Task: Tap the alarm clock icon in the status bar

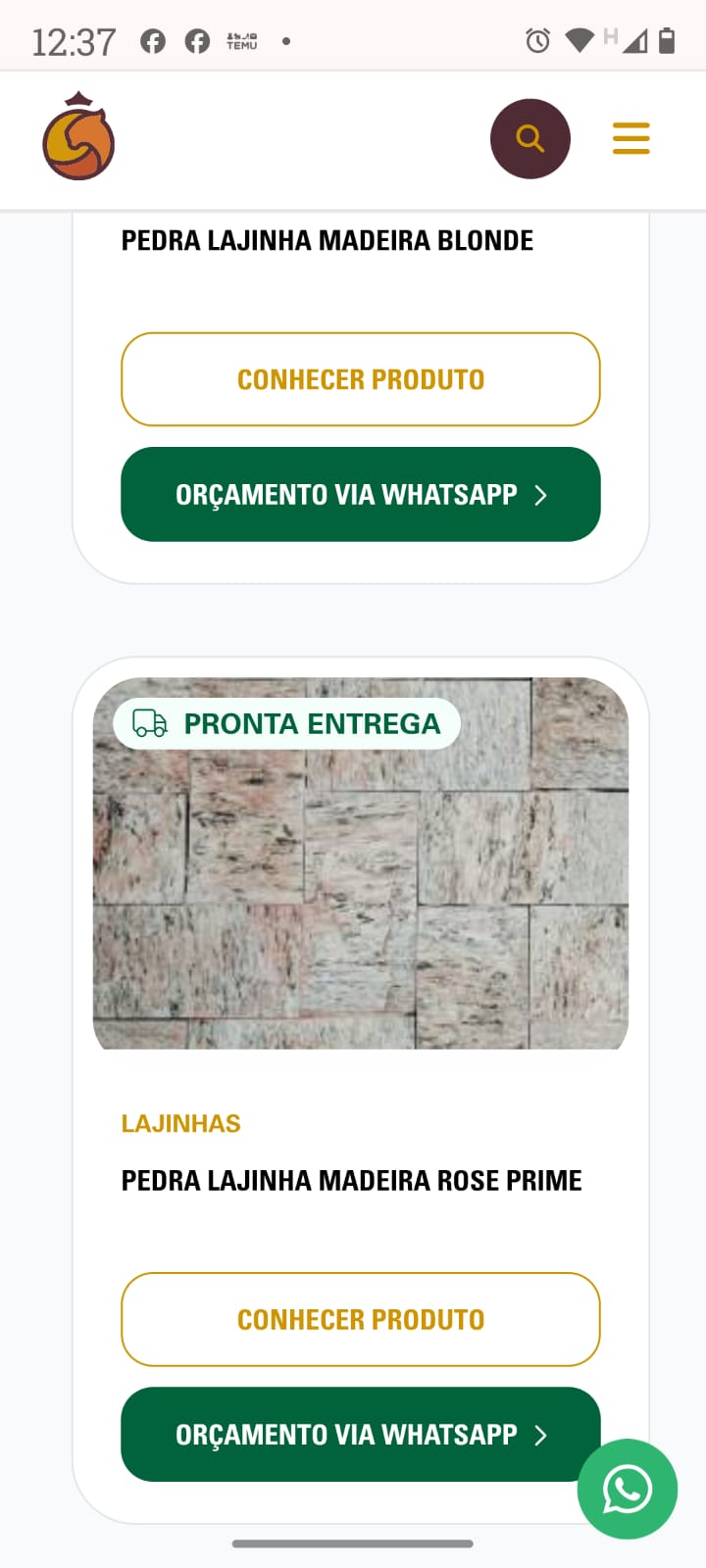Action: (x=535, y=40)
